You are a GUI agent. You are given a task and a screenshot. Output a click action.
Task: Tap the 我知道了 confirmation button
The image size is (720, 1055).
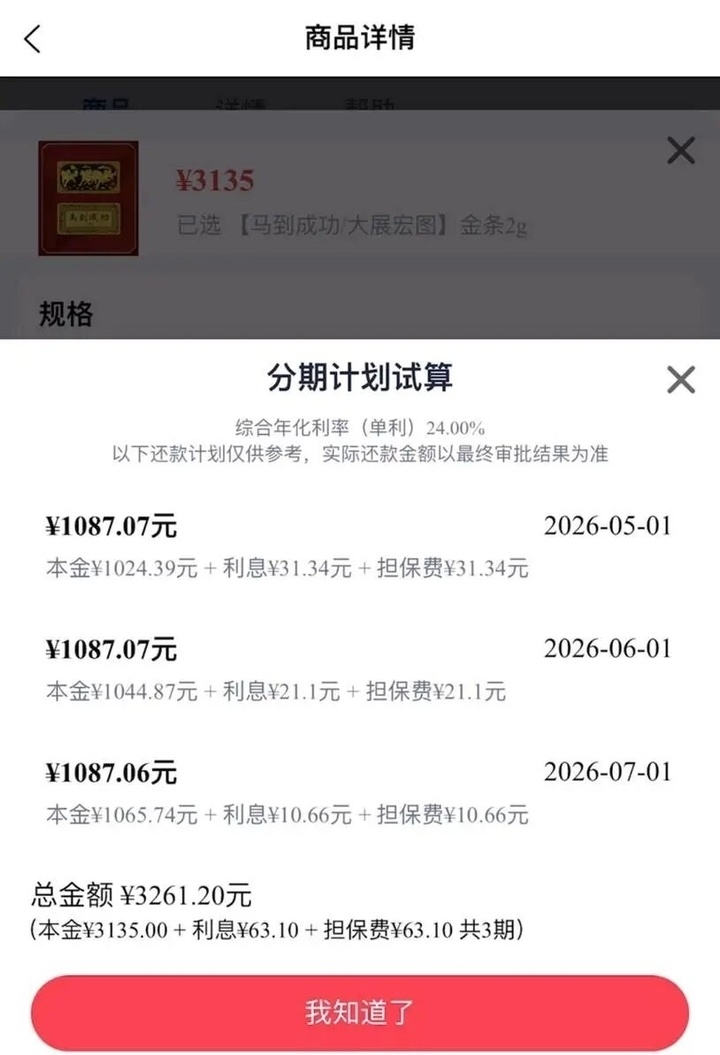coord(360,1013)
